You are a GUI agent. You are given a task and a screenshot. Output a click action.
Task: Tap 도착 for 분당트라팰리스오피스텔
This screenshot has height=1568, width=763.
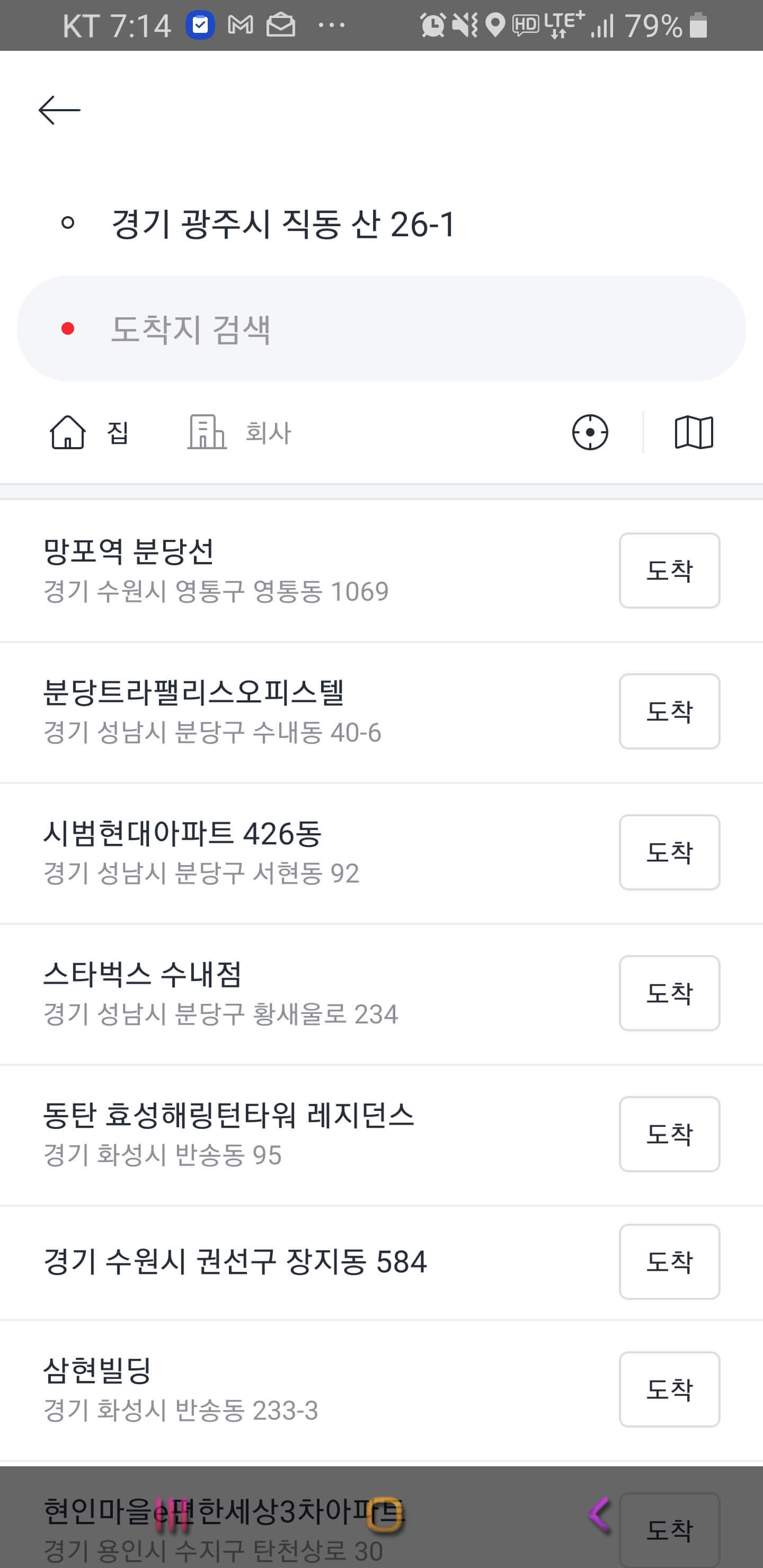(x=669, y=711)
